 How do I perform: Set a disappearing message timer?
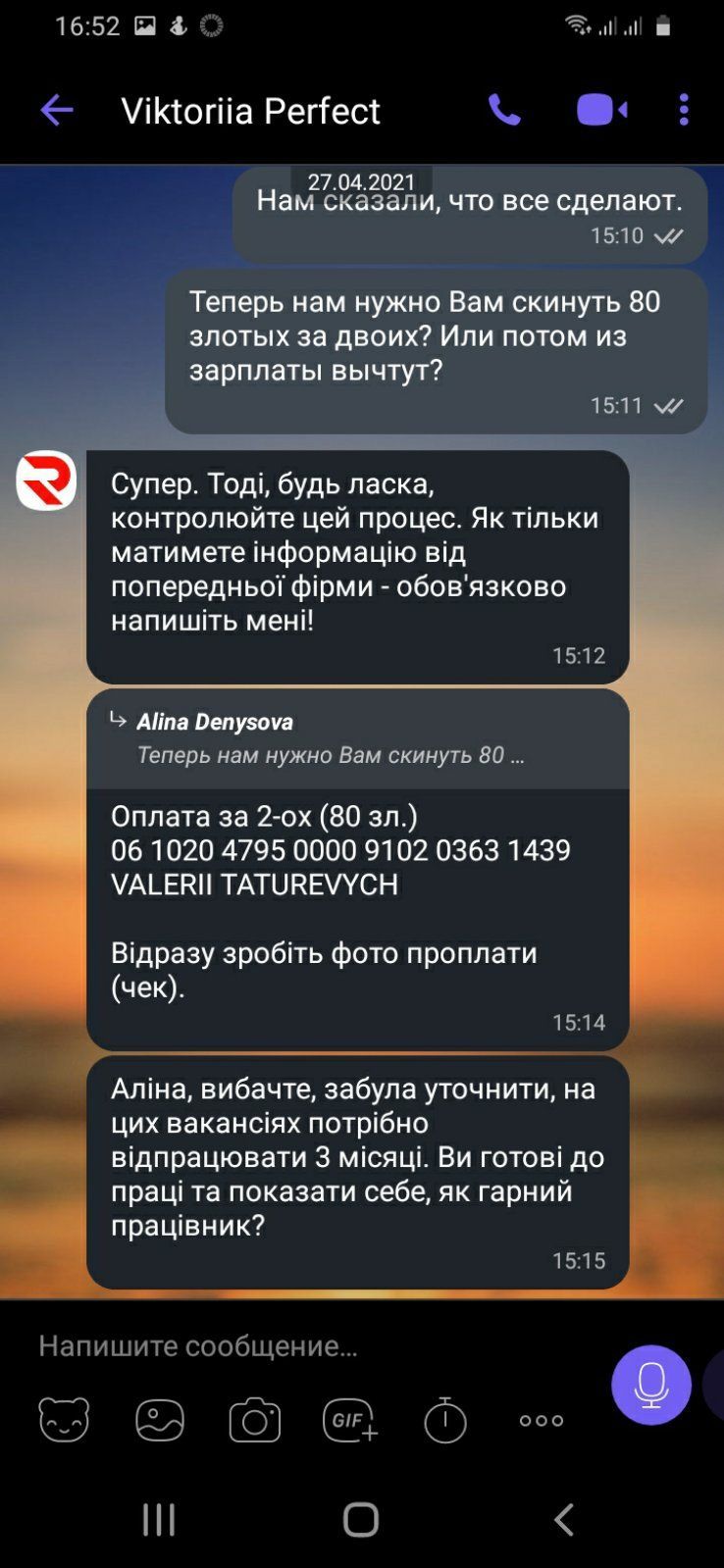point(445,1420)
